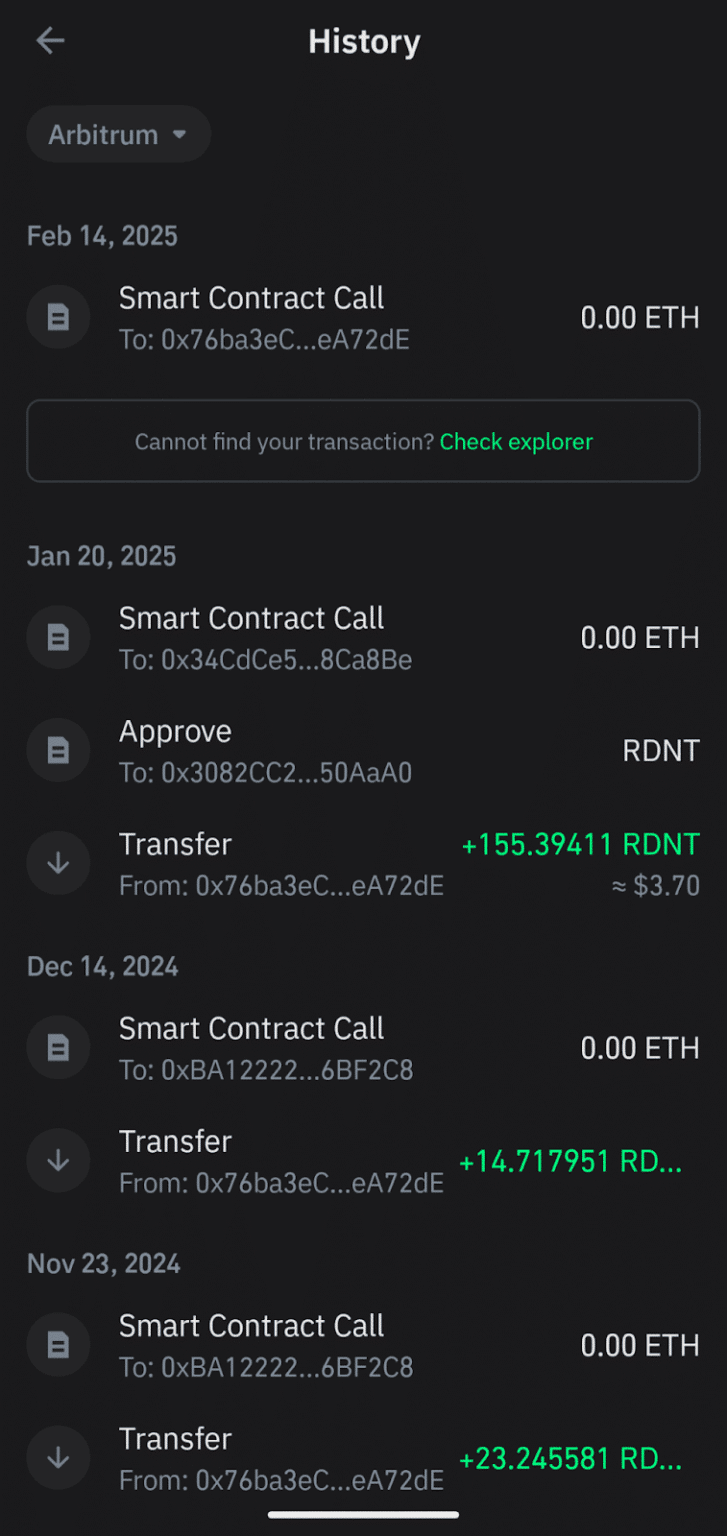This screenshot has height=1536, width=727.
Task: Tap the History screen title
Action: (364, 41)
